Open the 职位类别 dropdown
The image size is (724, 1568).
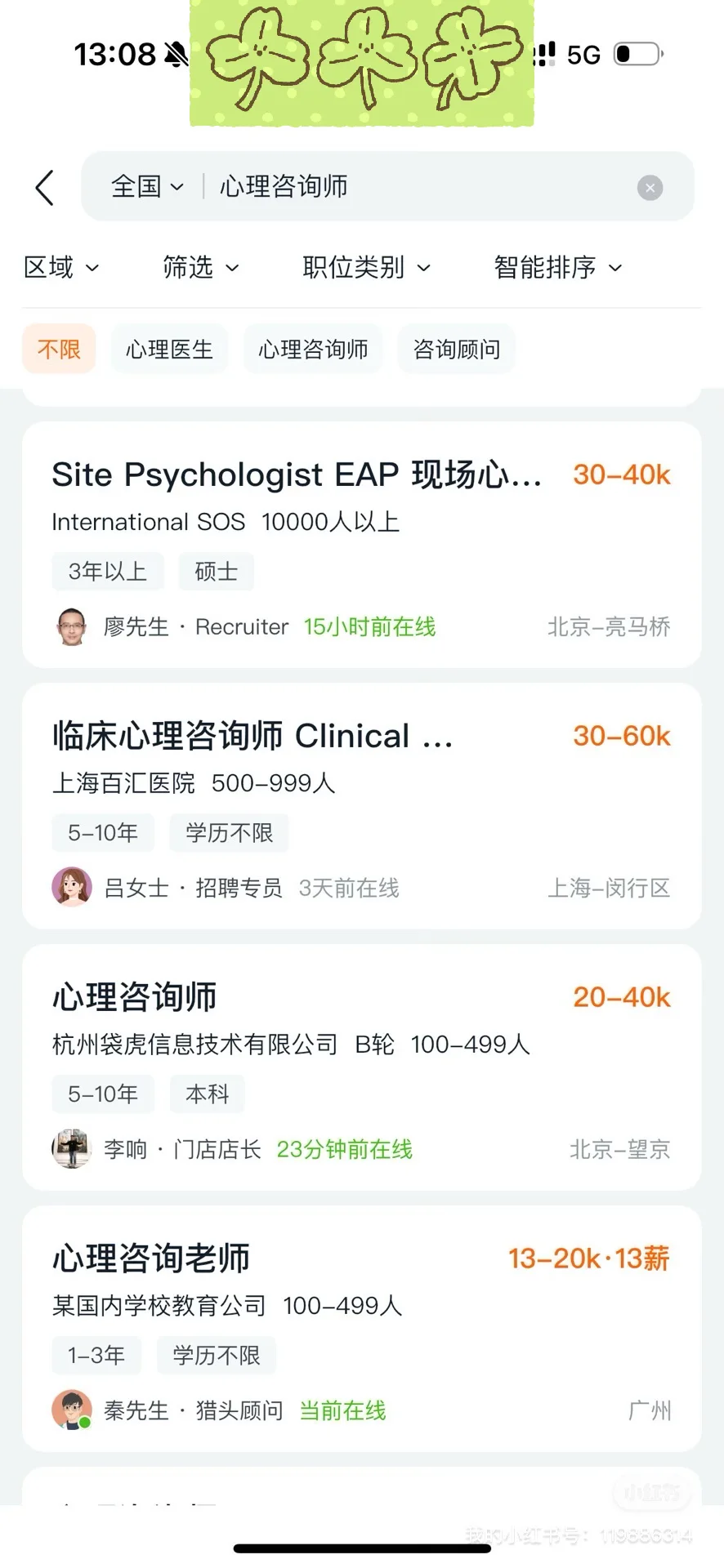(x=365, y=267)
